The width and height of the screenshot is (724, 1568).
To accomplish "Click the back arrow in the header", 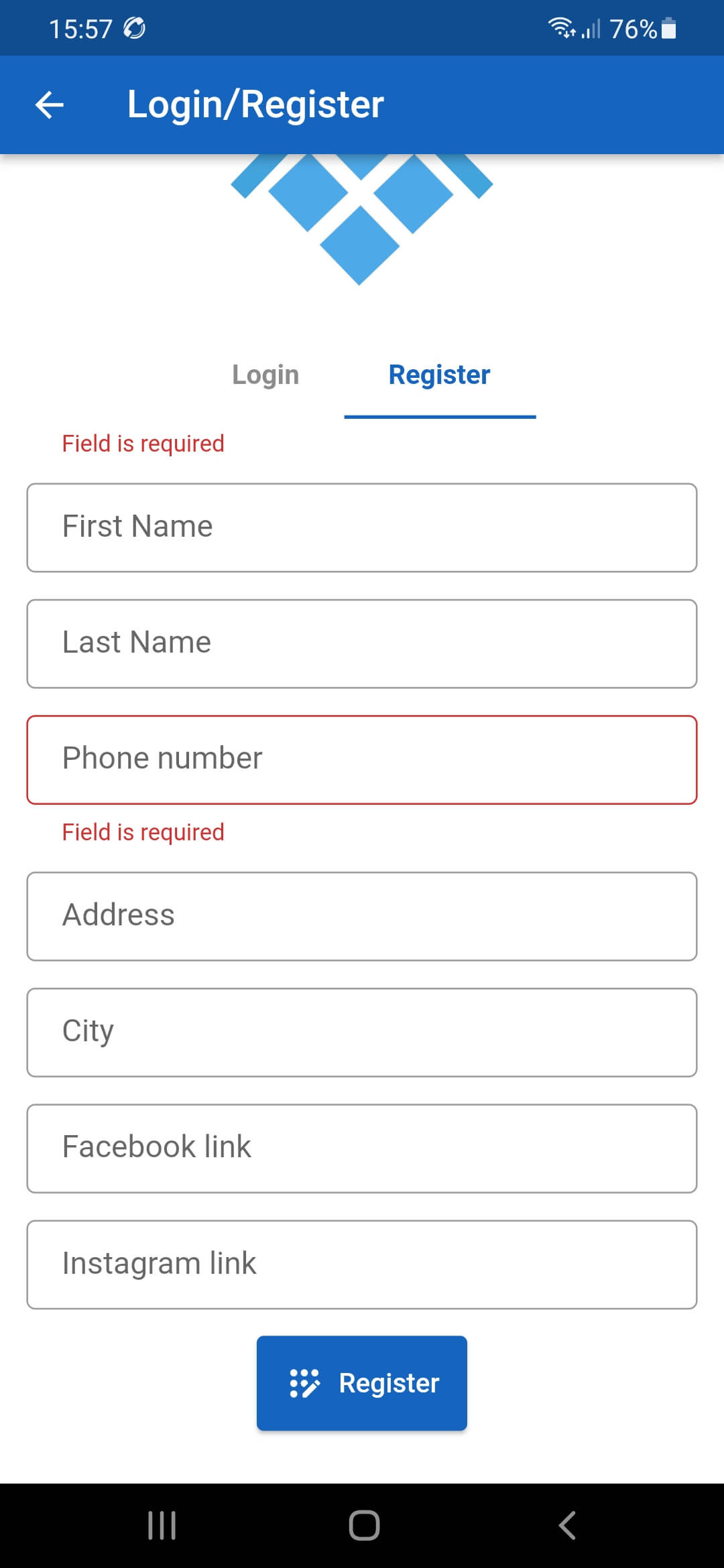I will tap(50, 105).
